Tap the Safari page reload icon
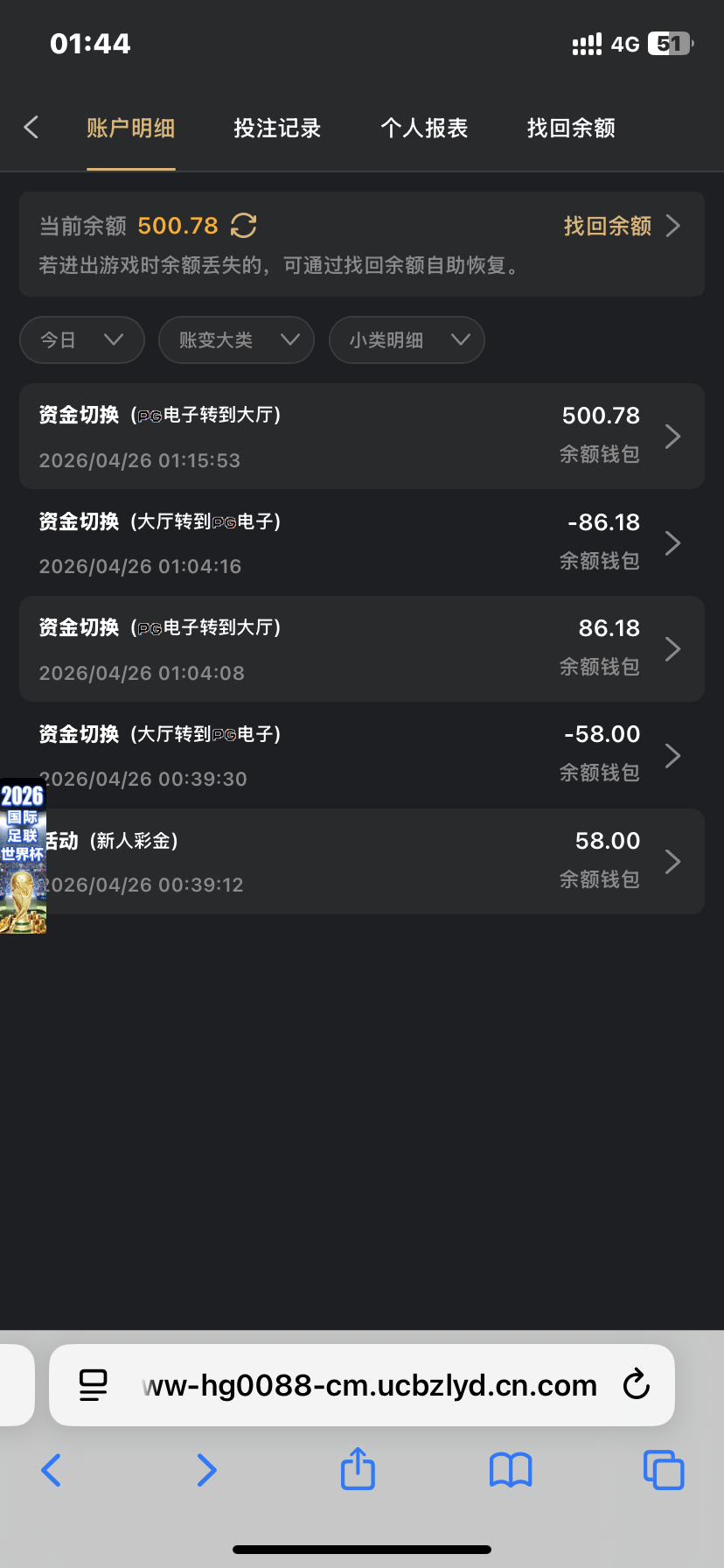724x1568 pixels. tap(637, 1385)
